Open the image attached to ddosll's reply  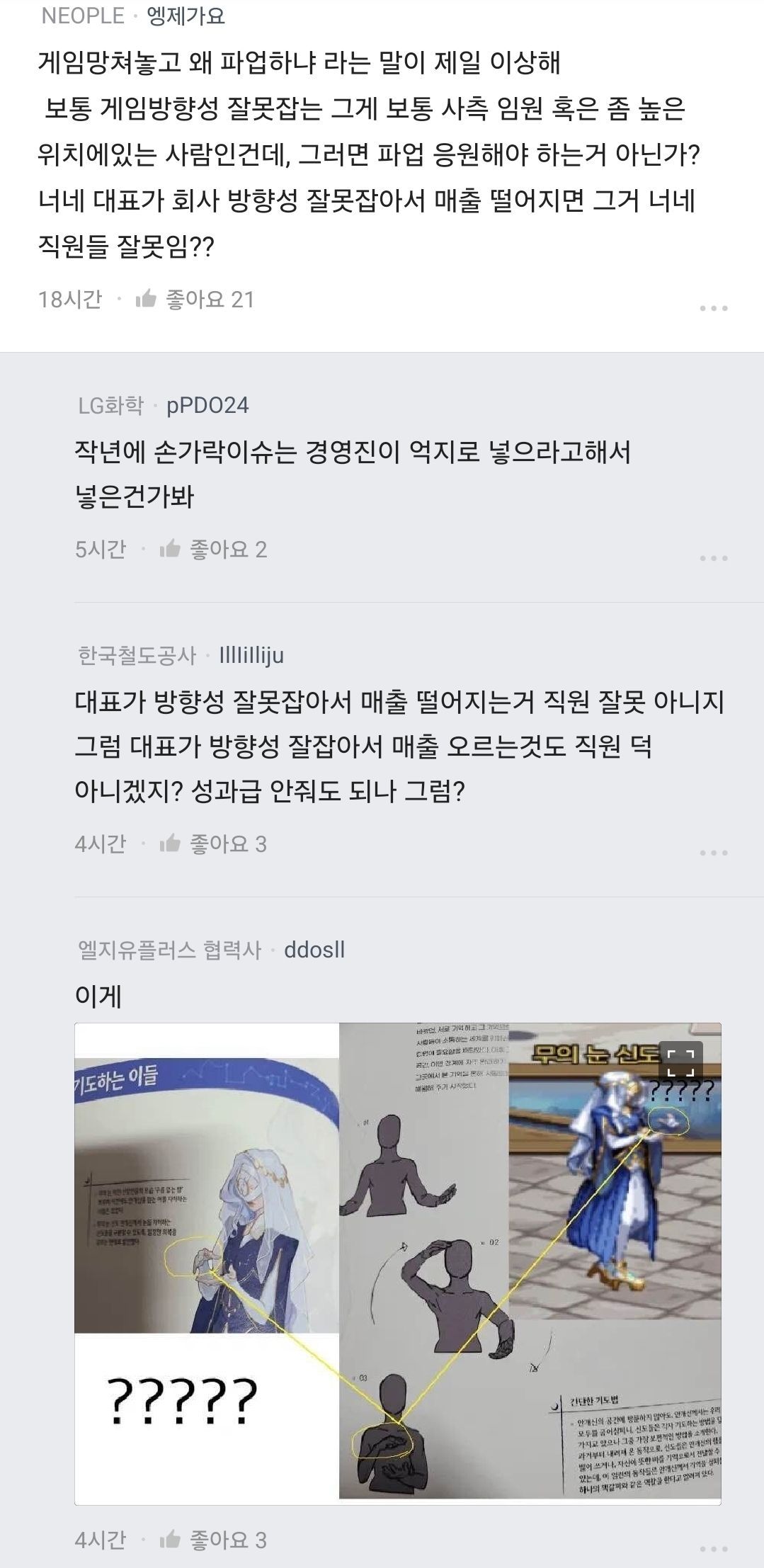[x=397, y=1268]
